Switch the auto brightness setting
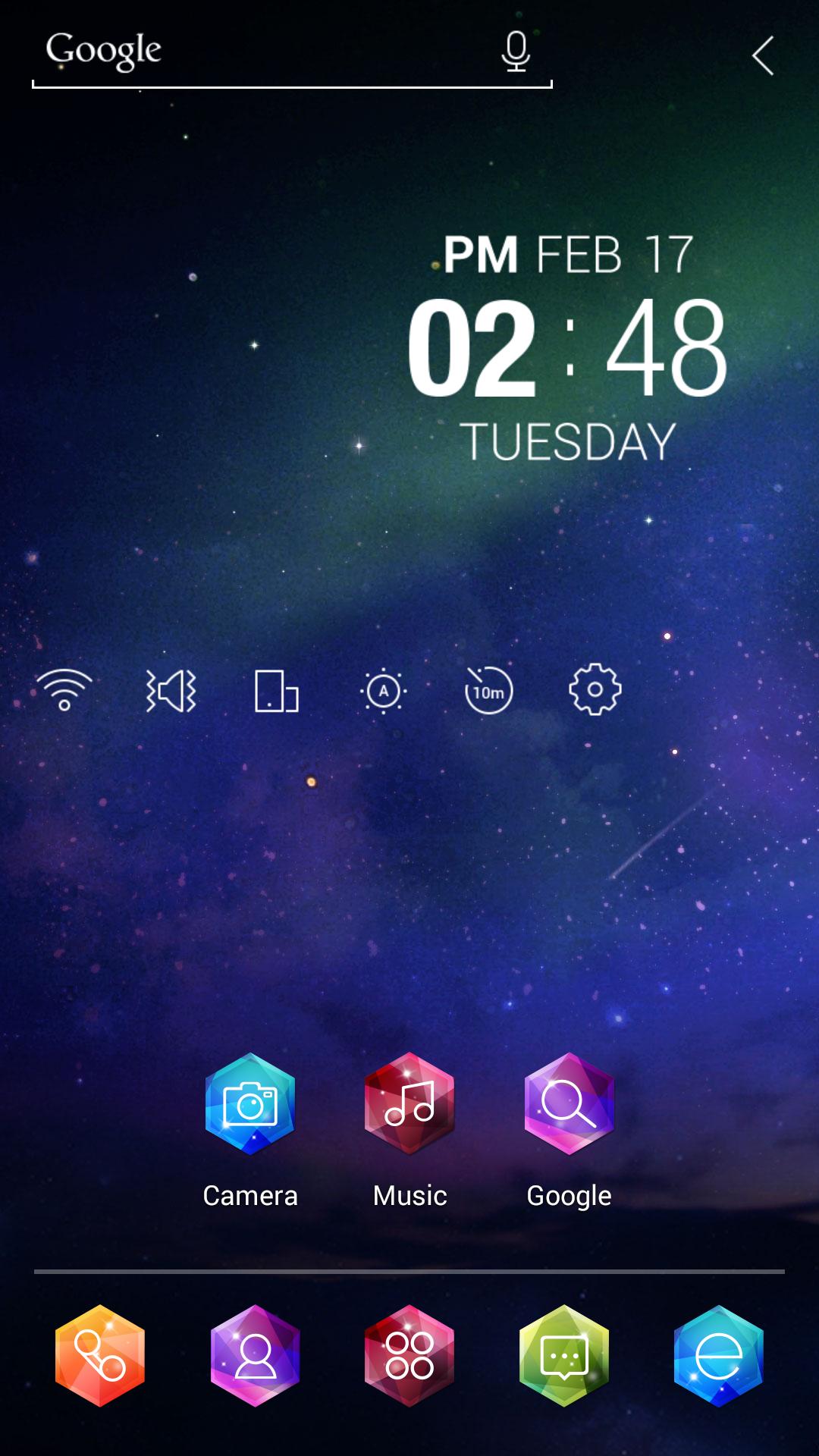This screenshot has width=819, height=1456. [x=383, y=690]
